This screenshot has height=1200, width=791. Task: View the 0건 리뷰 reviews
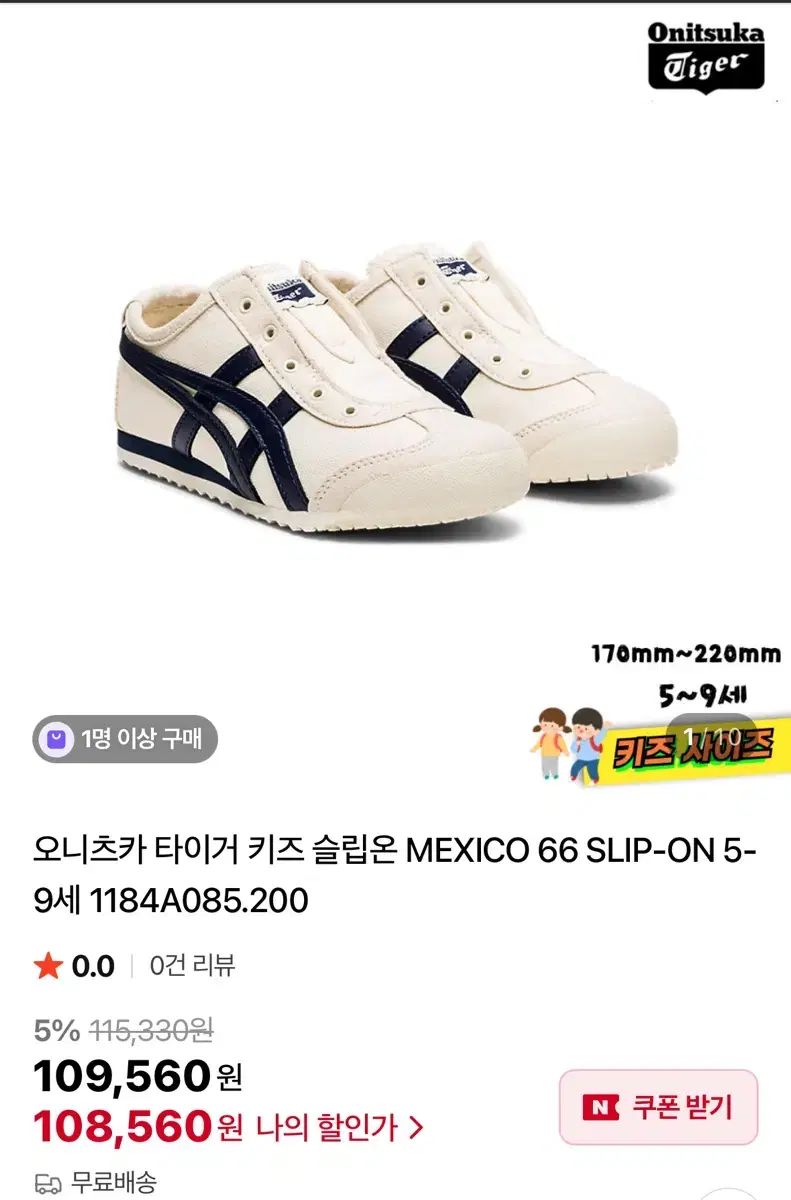[x=192, y=966]
